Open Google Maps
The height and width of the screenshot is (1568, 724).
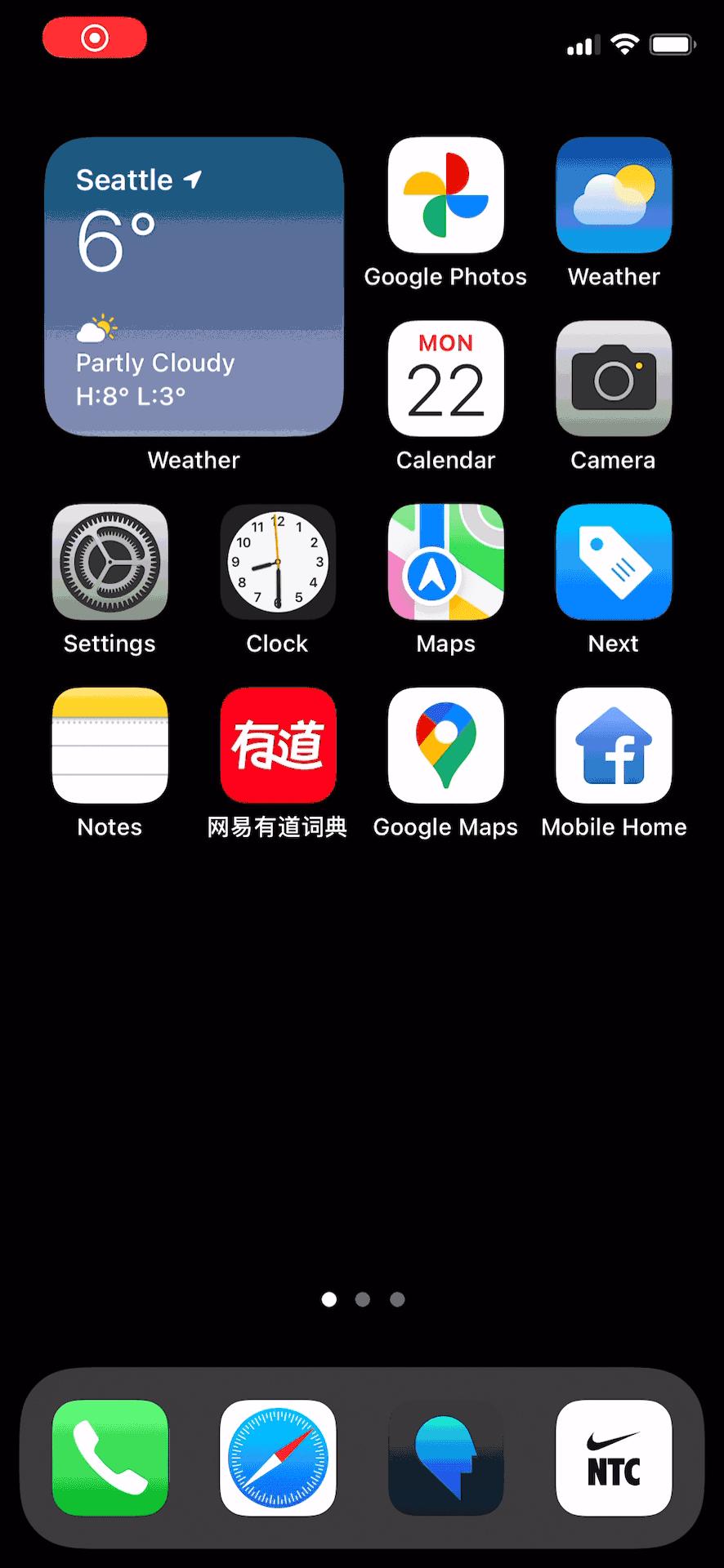point(445,745)
